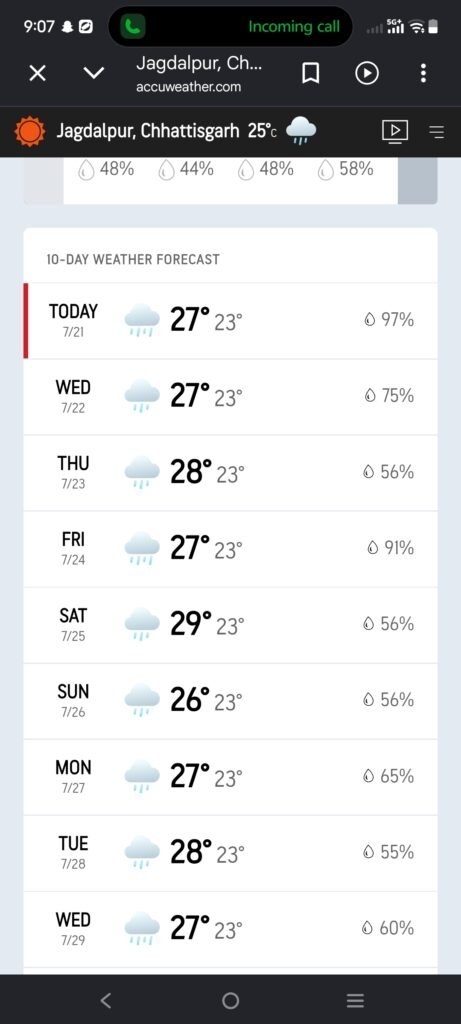The height and width of the screenshot is (1024, 461).
Task: Open Today 7/21 forecast details
Action: pyautogui.click(x=230, y=321)
